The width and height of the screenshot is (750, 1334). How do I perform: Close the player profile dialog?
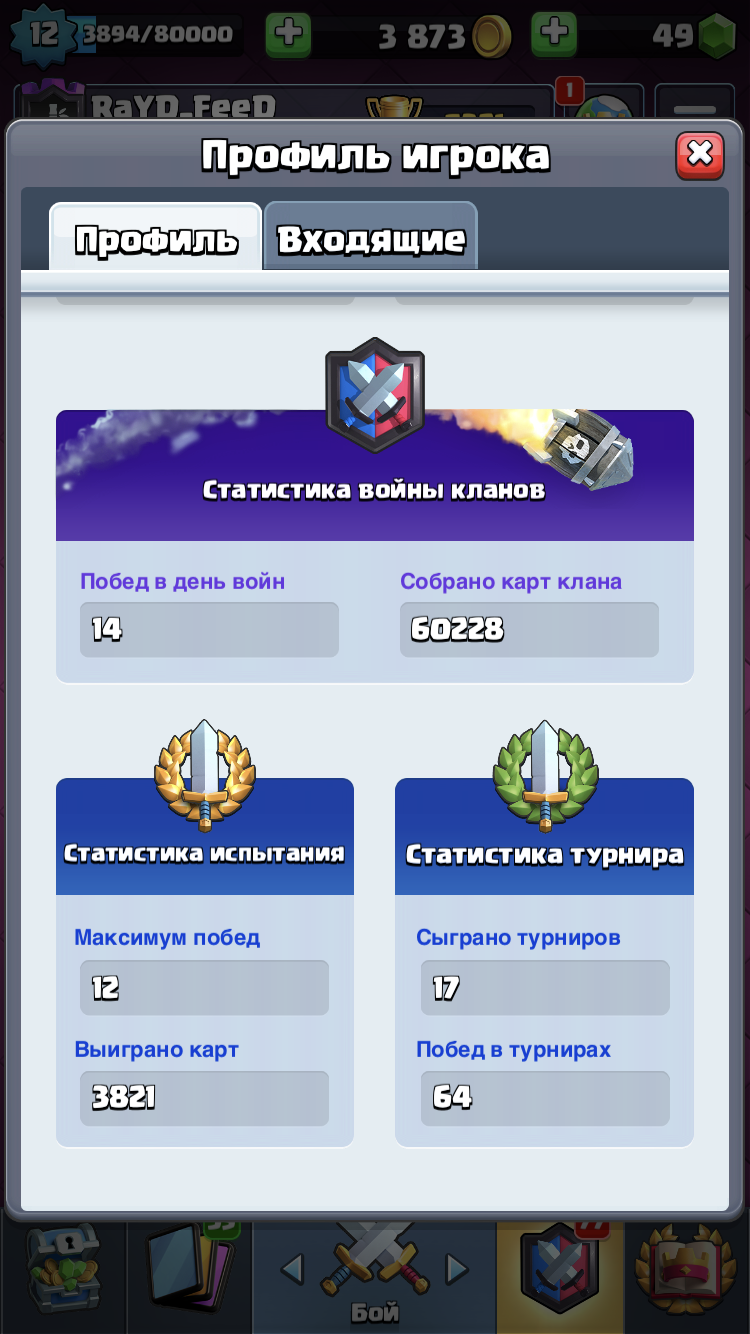700,155
